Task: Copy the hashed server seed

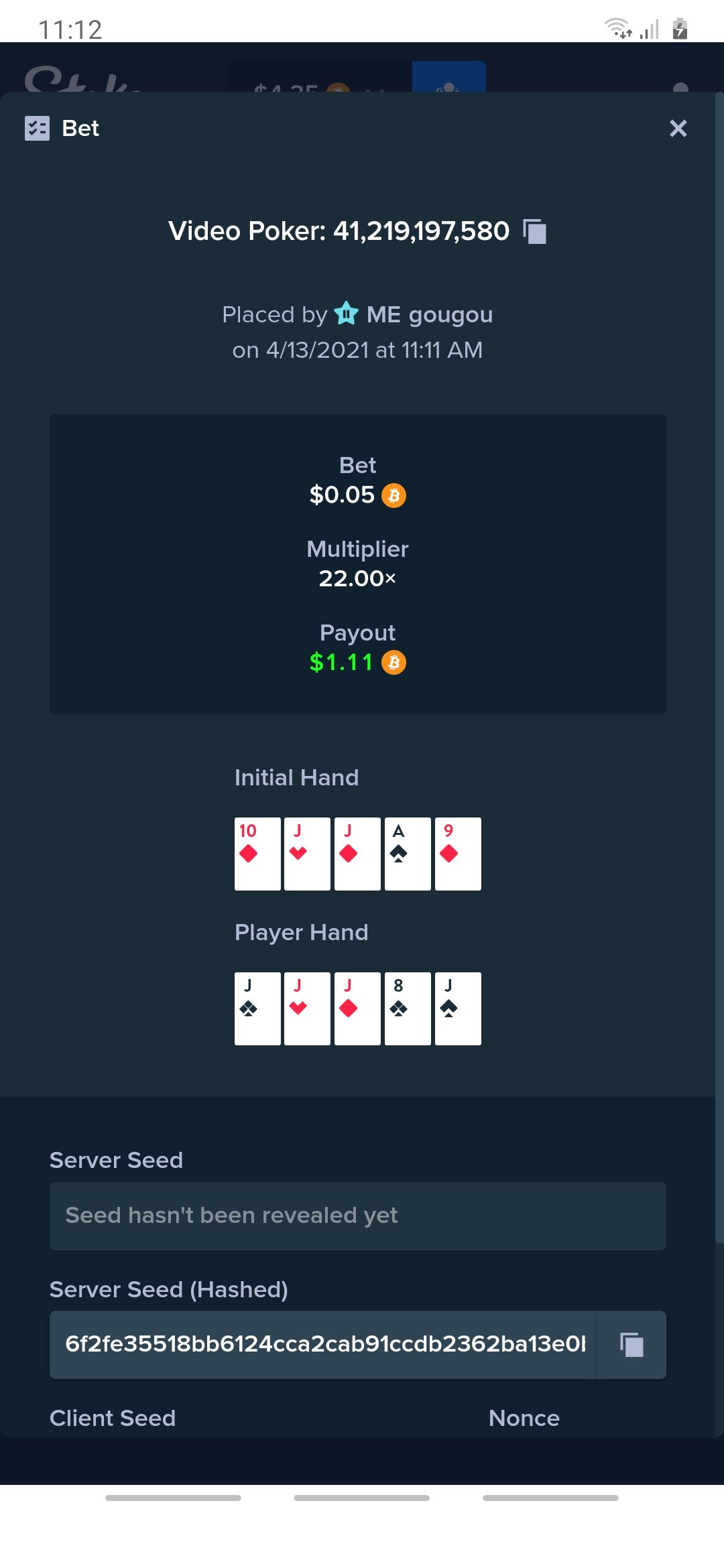Action: 631,1345
